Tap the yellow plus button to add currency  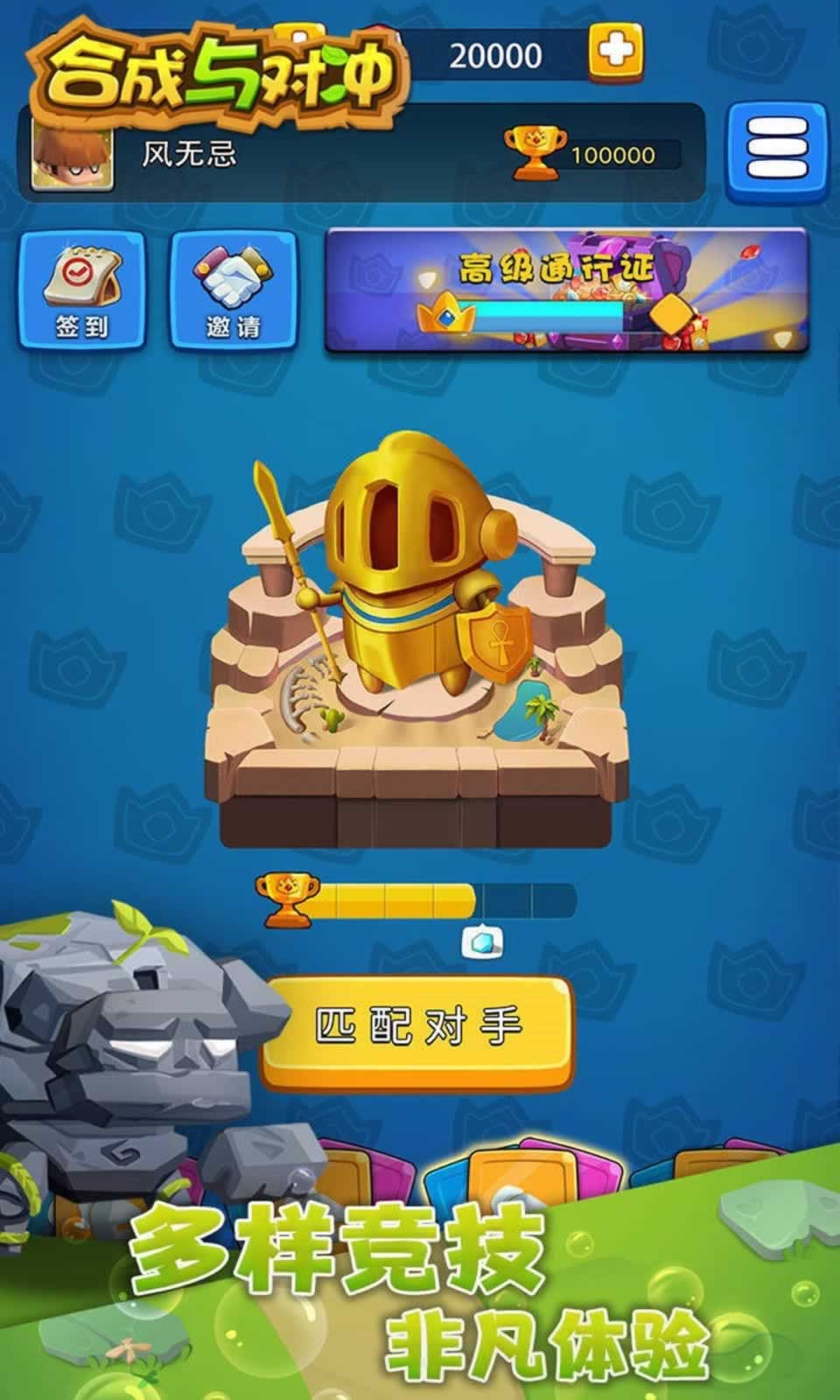pyautogui.click(x=618, y=54)
